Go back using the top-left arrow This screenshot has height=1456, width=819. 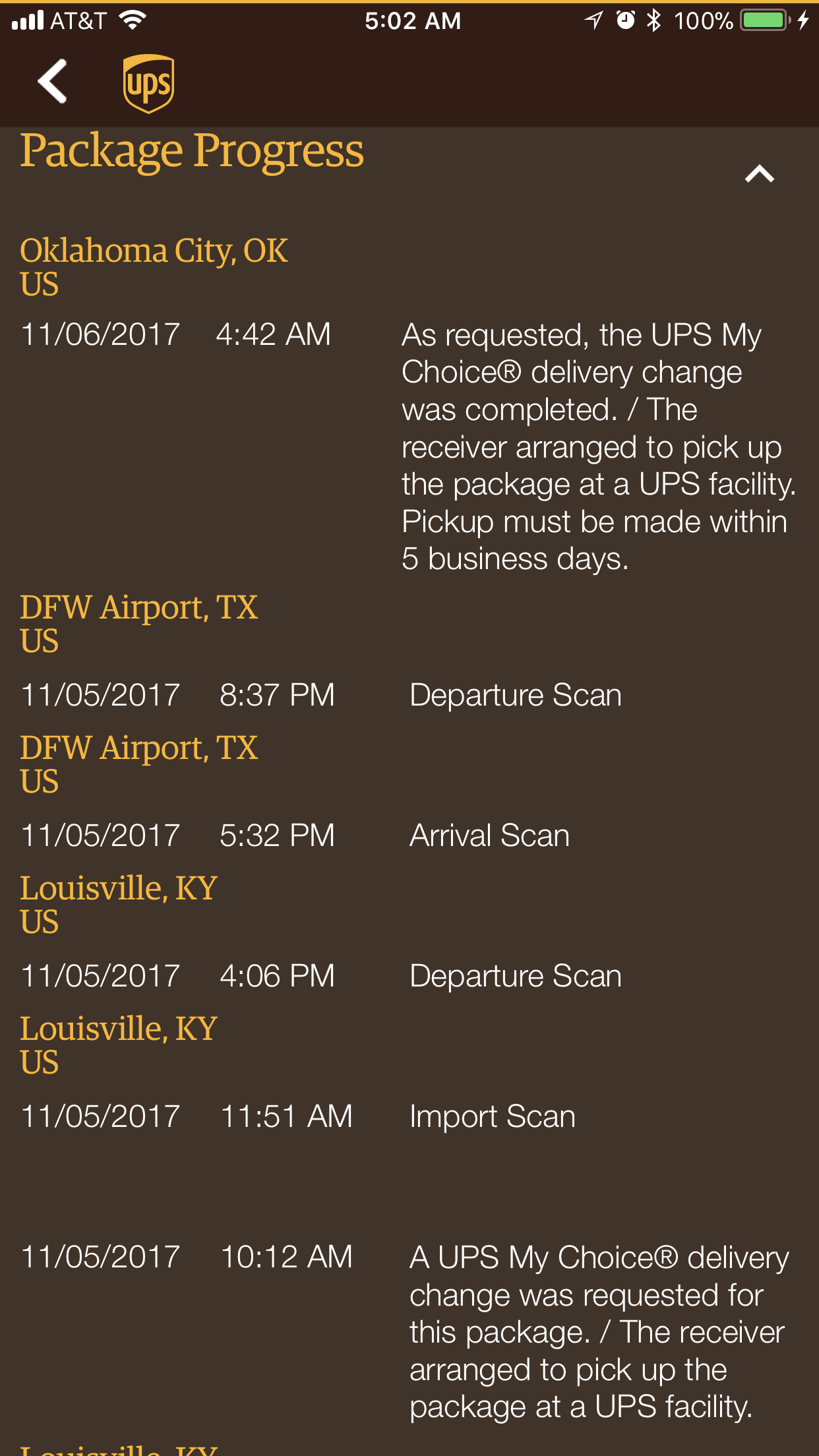pyautogui.click(x=53, y=82)
